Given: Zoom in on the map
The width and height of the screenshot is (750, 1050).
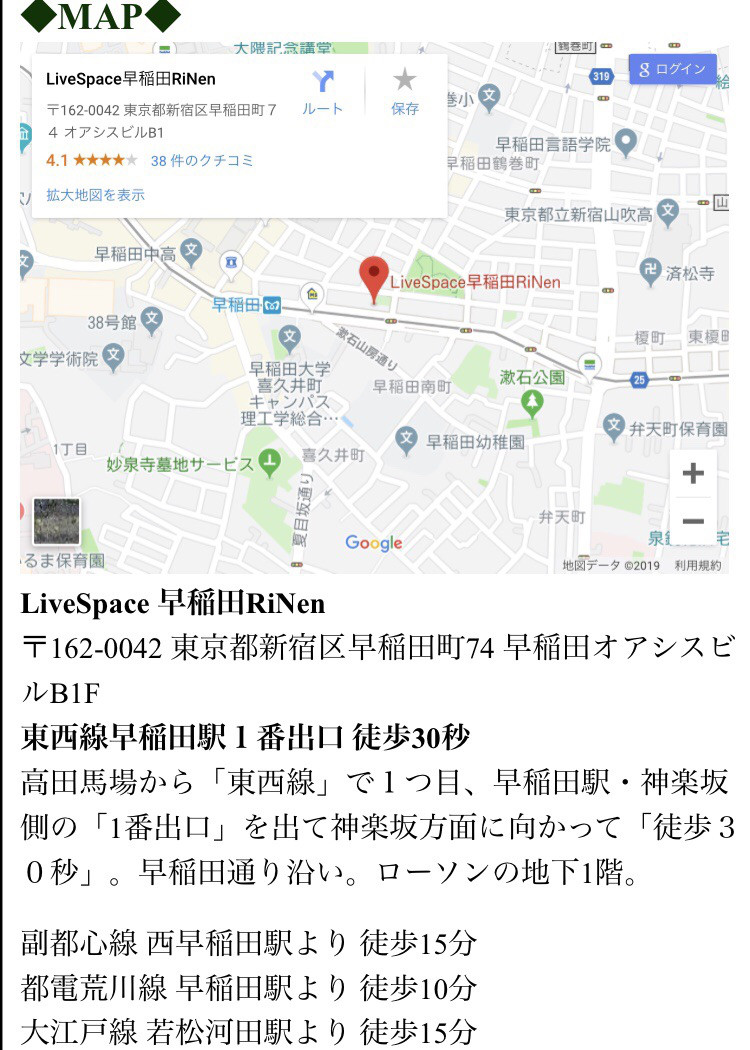Looking at the screenshot, I should [x=692, y=473].
